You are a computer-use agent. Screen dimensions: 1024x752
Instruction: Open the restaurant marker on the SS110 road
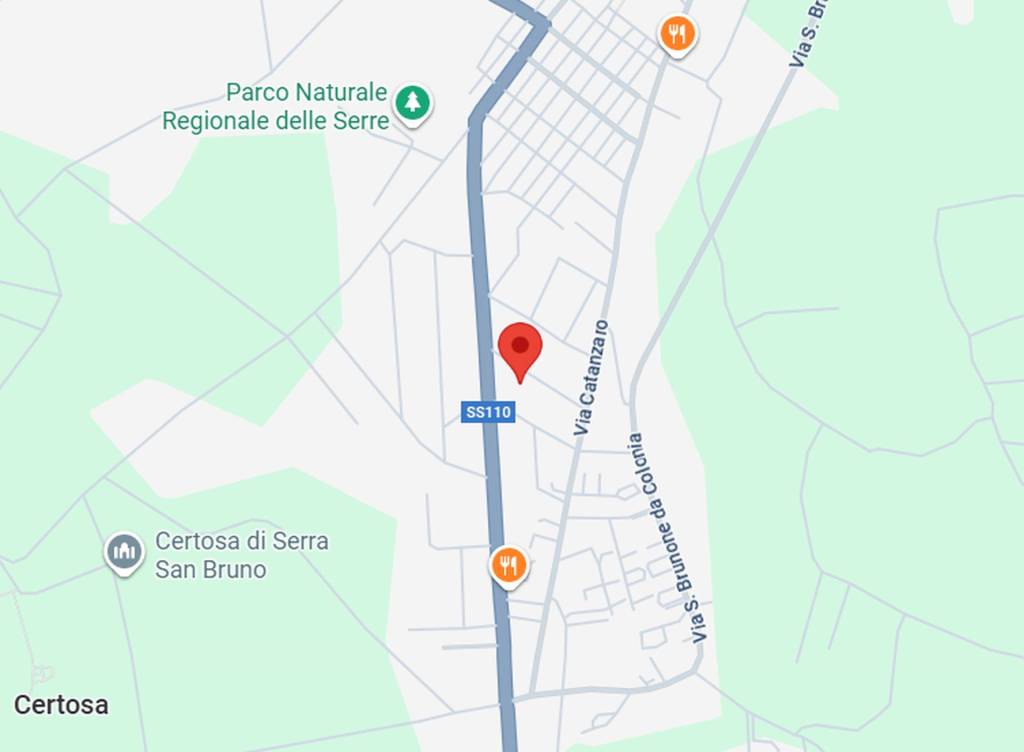click(509, 566)
